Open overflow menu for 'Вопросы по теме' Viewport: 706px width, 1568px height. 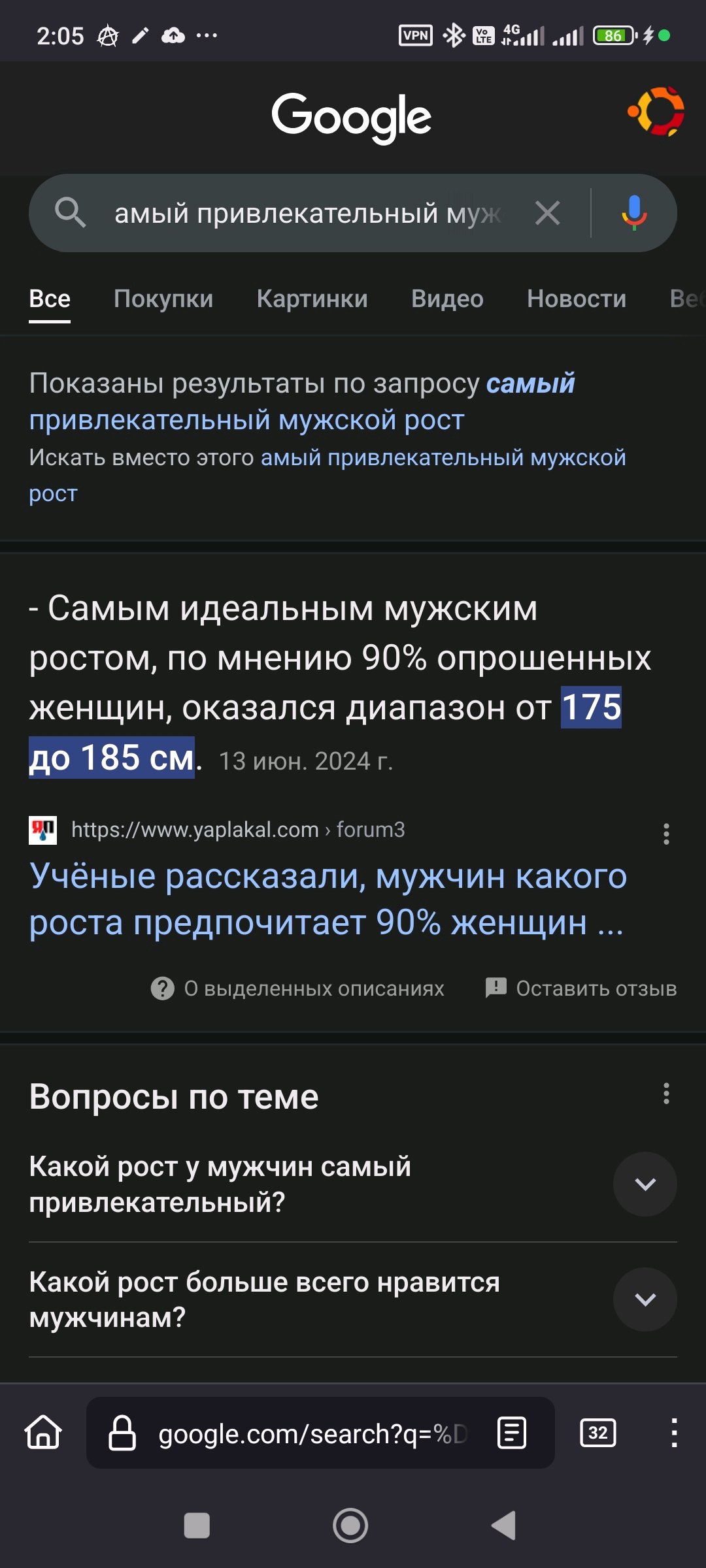666,1094
